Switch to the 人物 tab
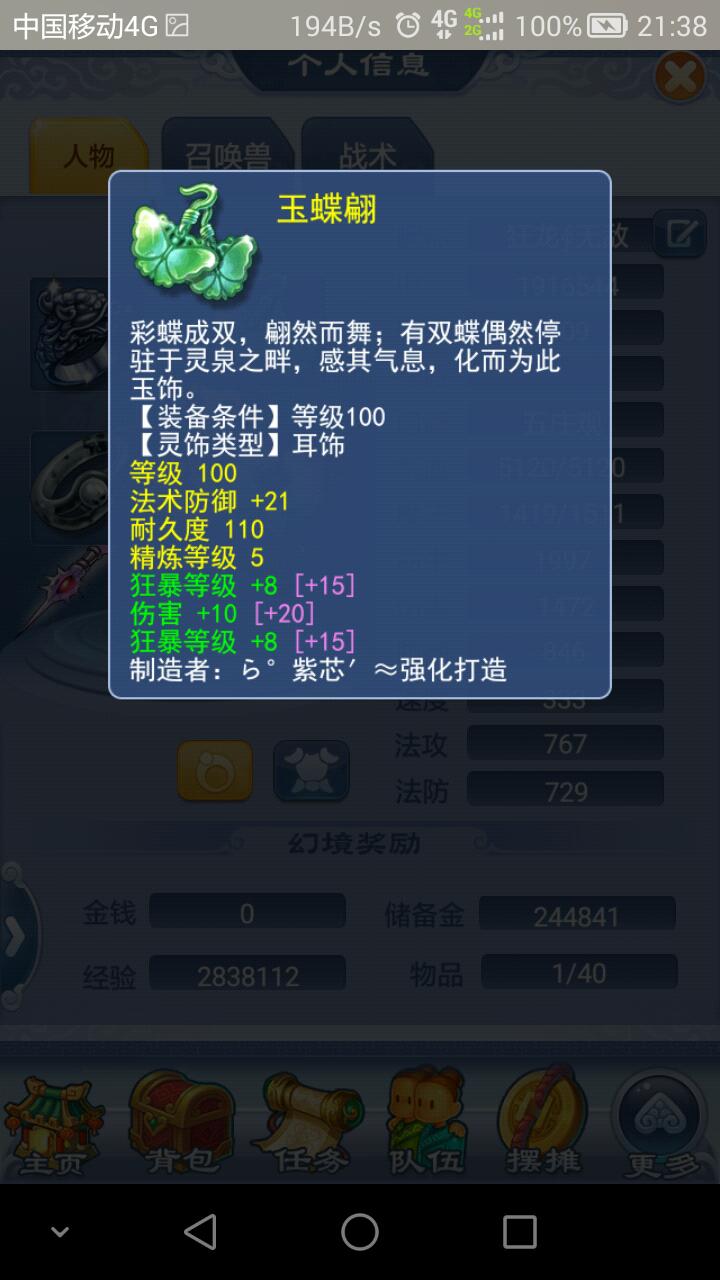The height and width of the screenshot is (1280, 720). pos(88,156)
